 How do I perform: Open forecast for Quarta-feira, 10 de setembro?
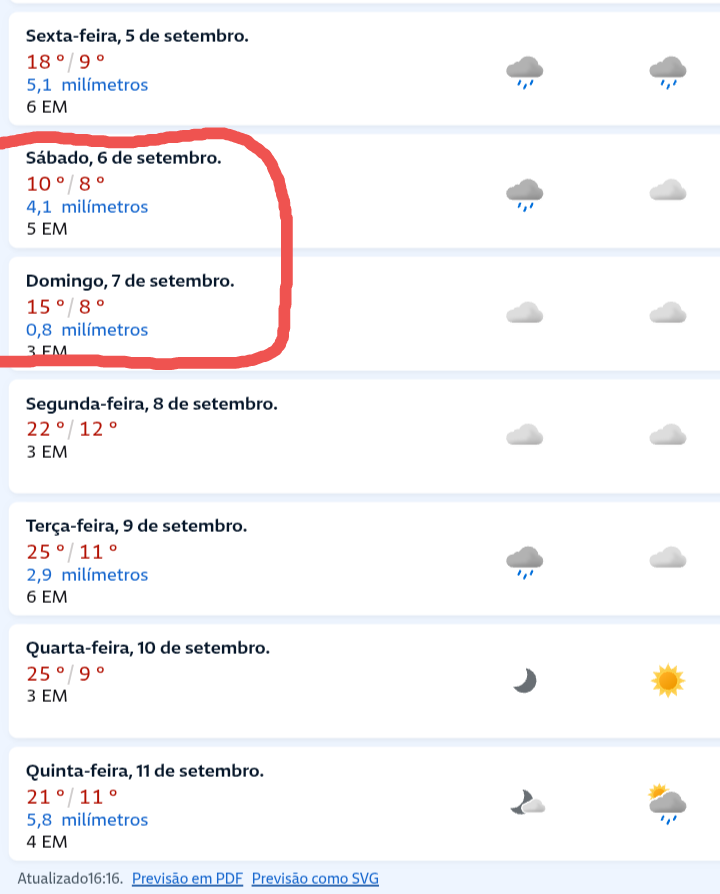(147, 648)
